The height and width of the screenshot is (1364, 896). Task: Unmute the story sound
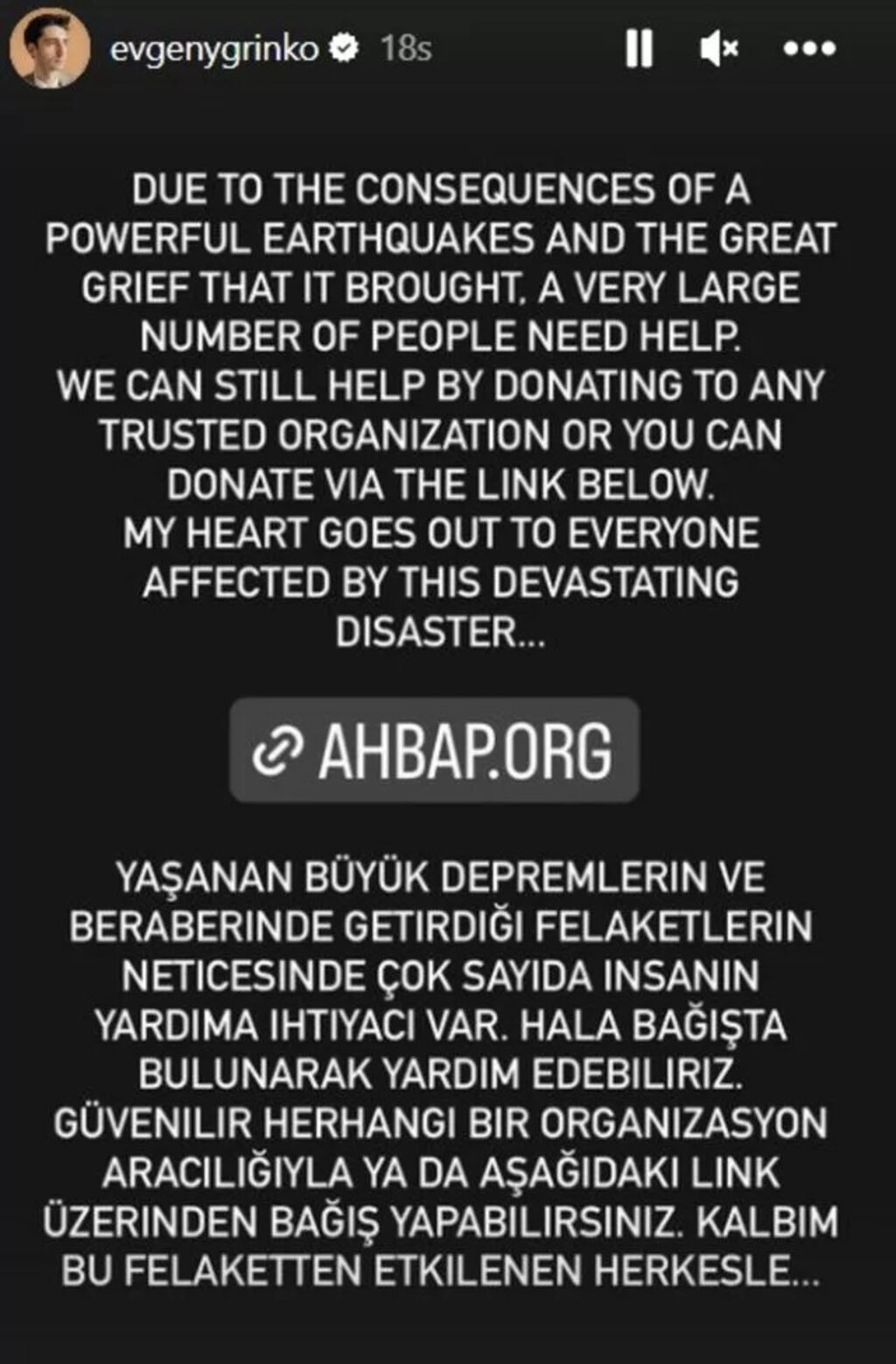(719, 49)
